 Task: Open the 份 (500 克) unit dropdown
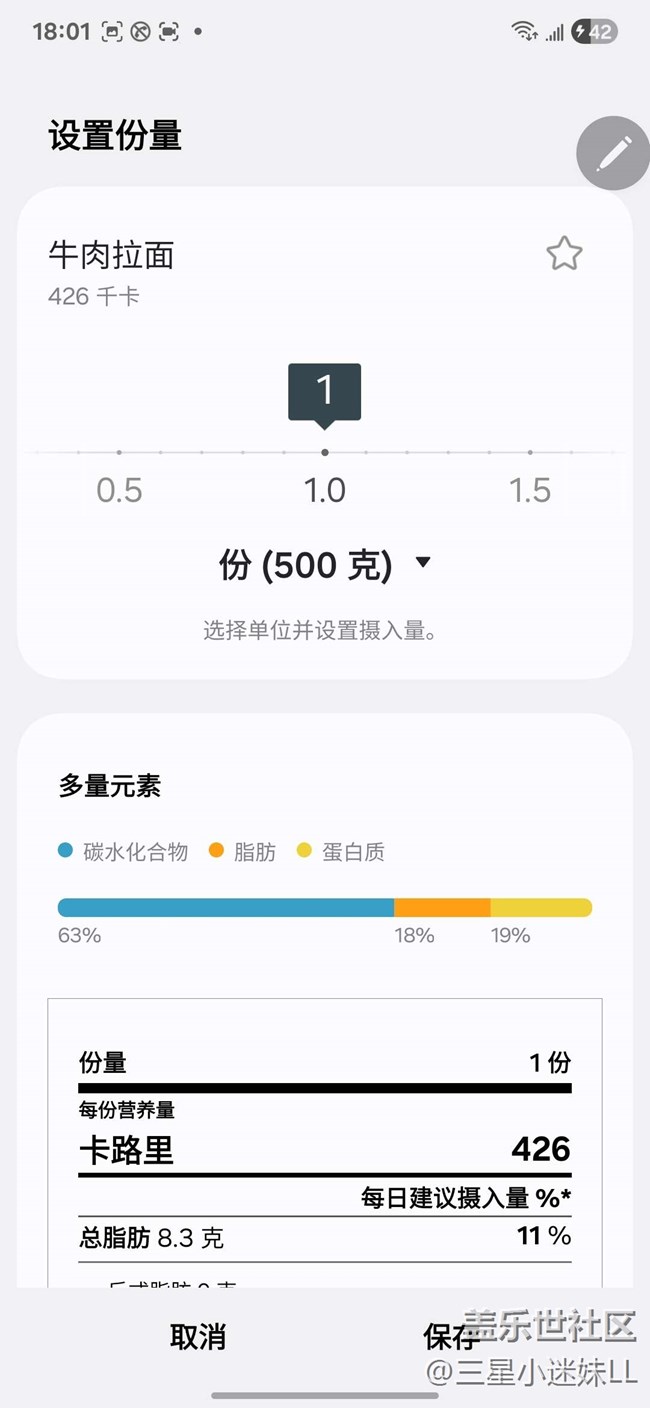(x=324, y=565)
